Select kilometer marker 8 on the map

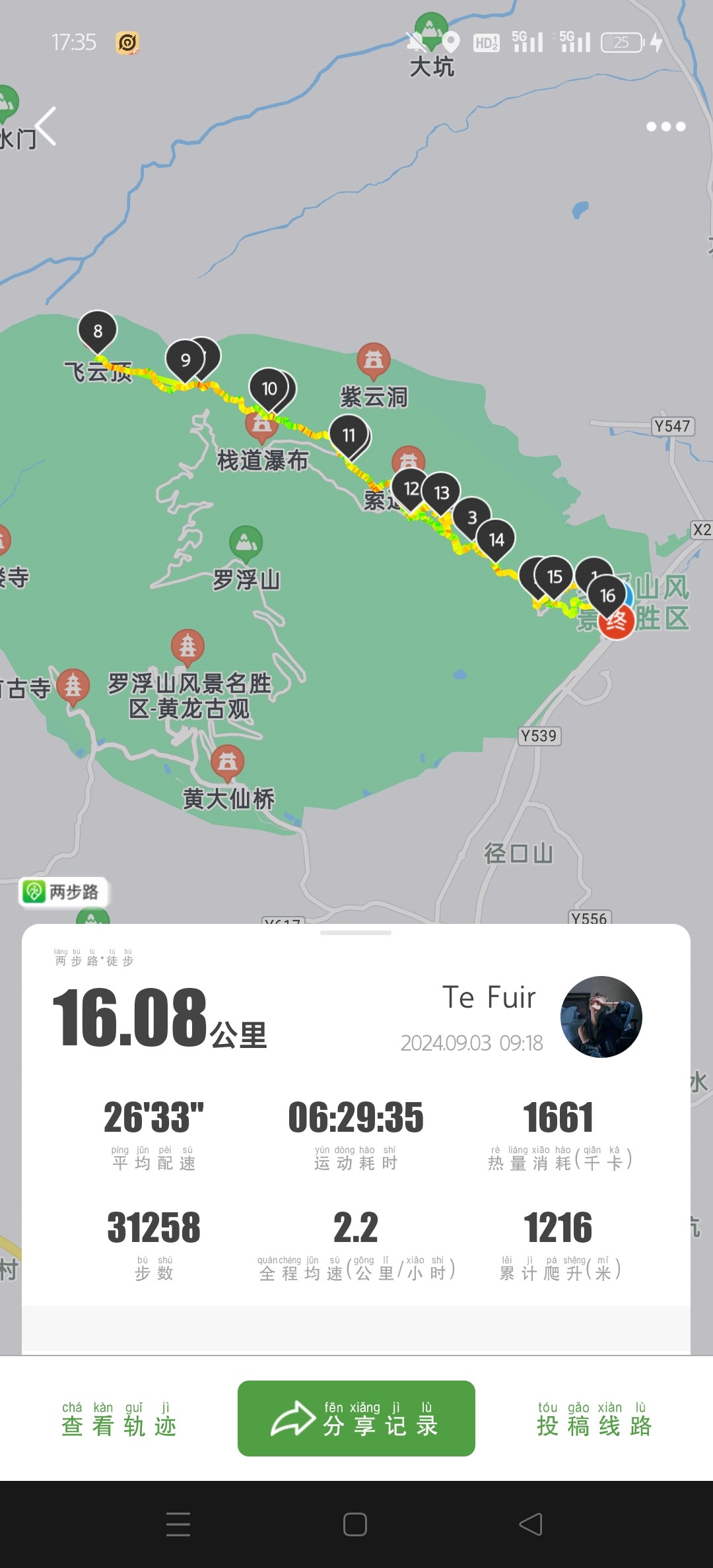(98, 331)
